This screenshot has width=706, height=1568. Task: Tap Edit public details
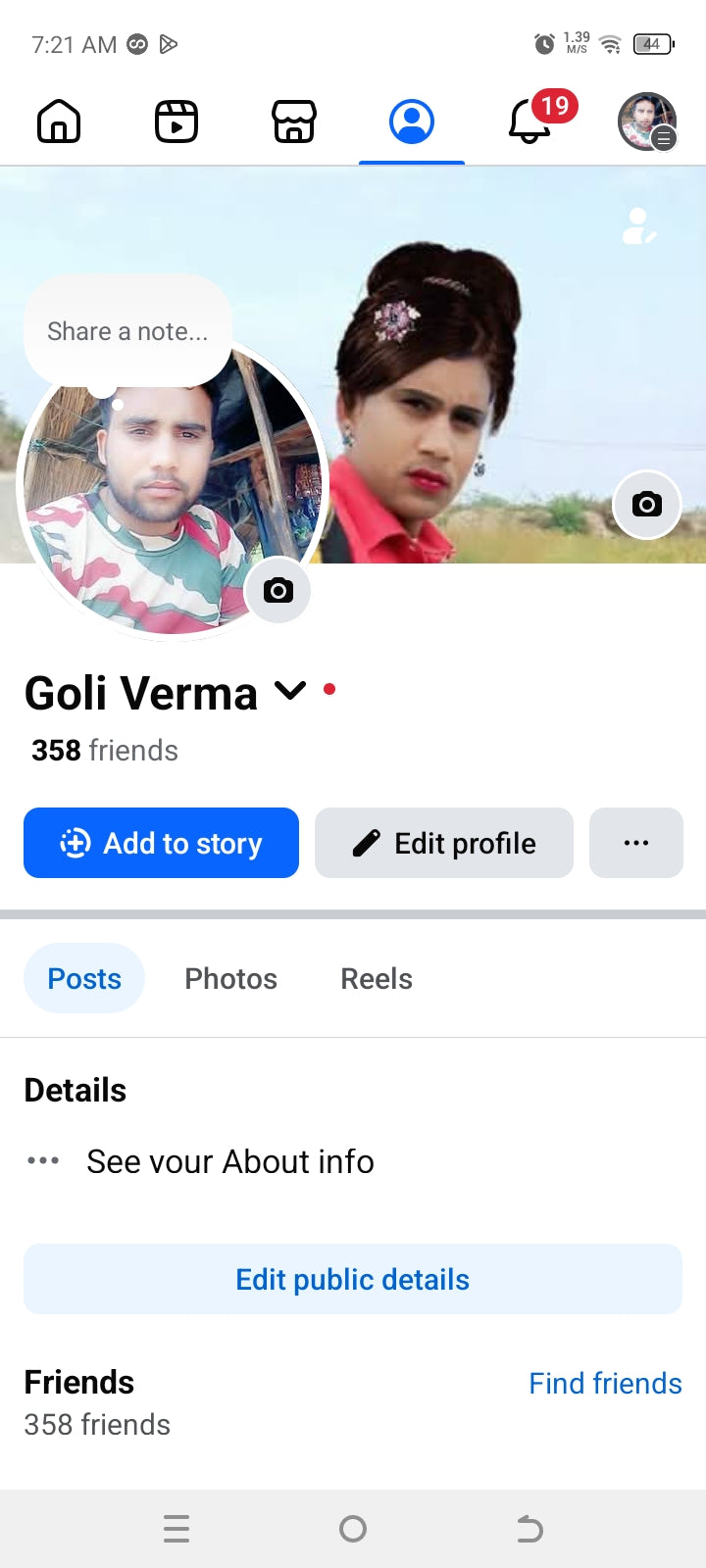[x=353, y=1279]
